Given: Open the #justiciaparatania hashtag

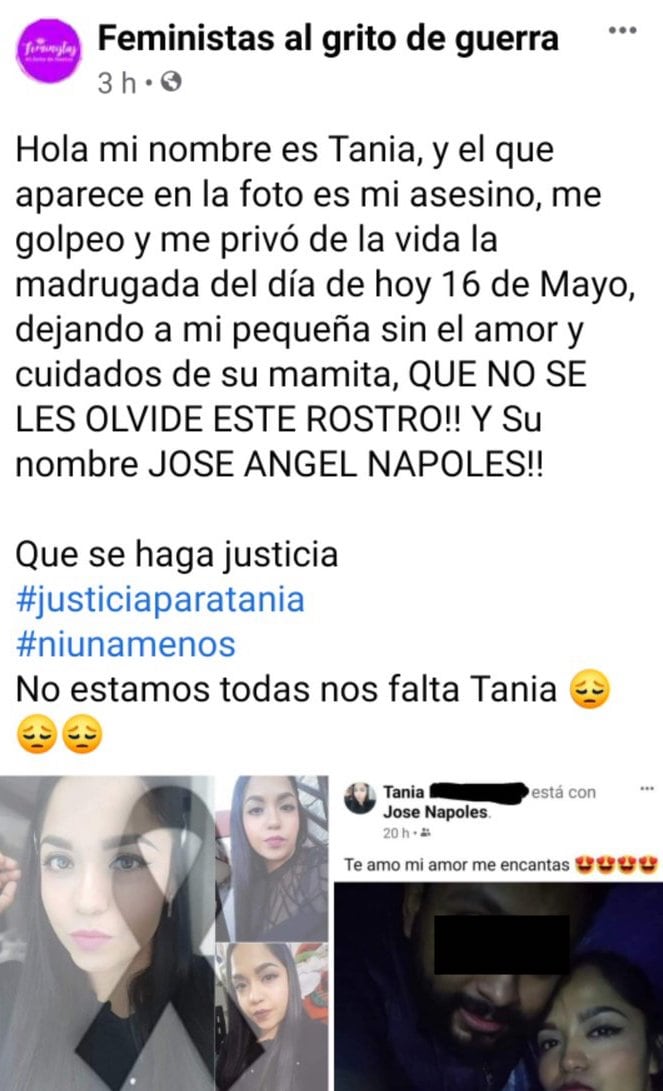Looking at the screenshot, I should [161, 600].
